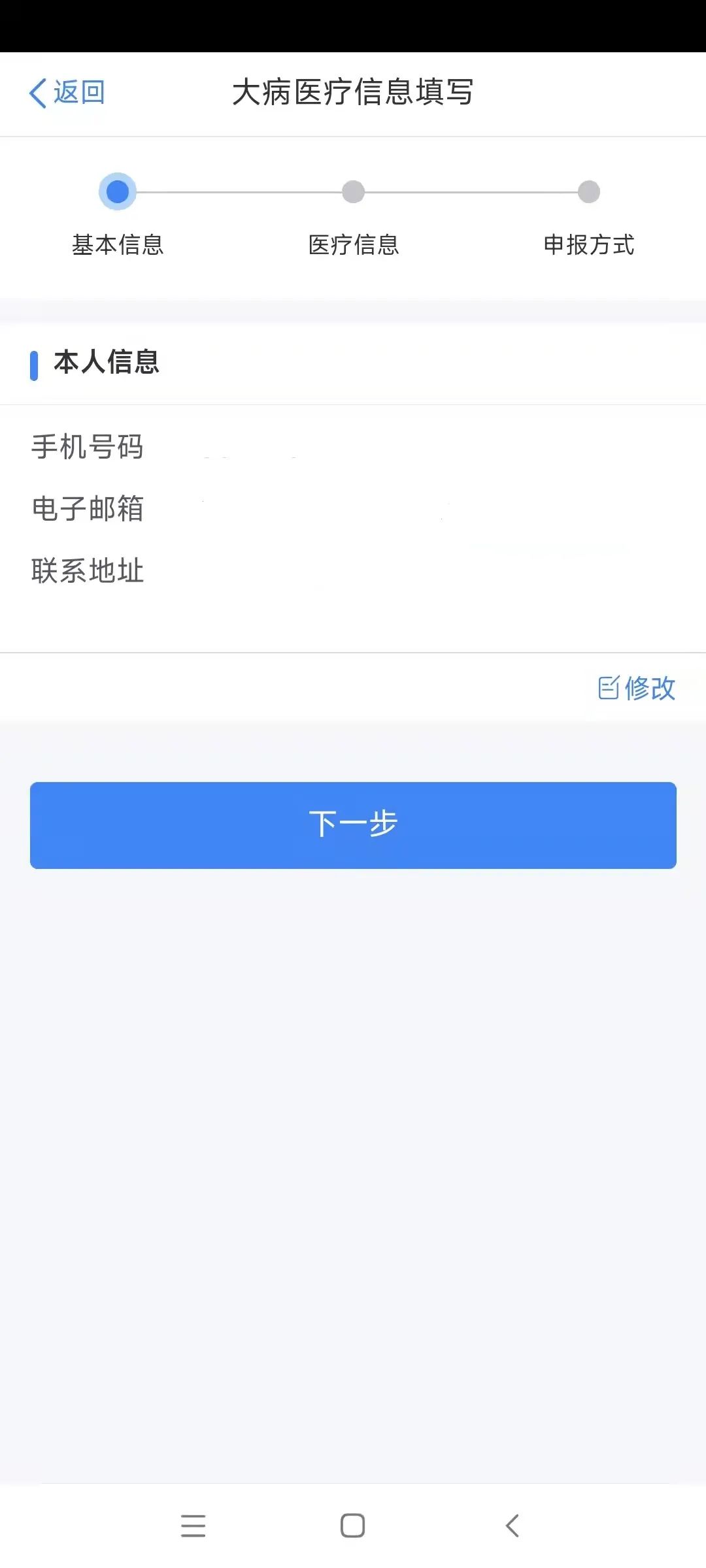Tap the system back arrow
706x1568 pixels.
pyautogui.click(x=513, y=1526)
